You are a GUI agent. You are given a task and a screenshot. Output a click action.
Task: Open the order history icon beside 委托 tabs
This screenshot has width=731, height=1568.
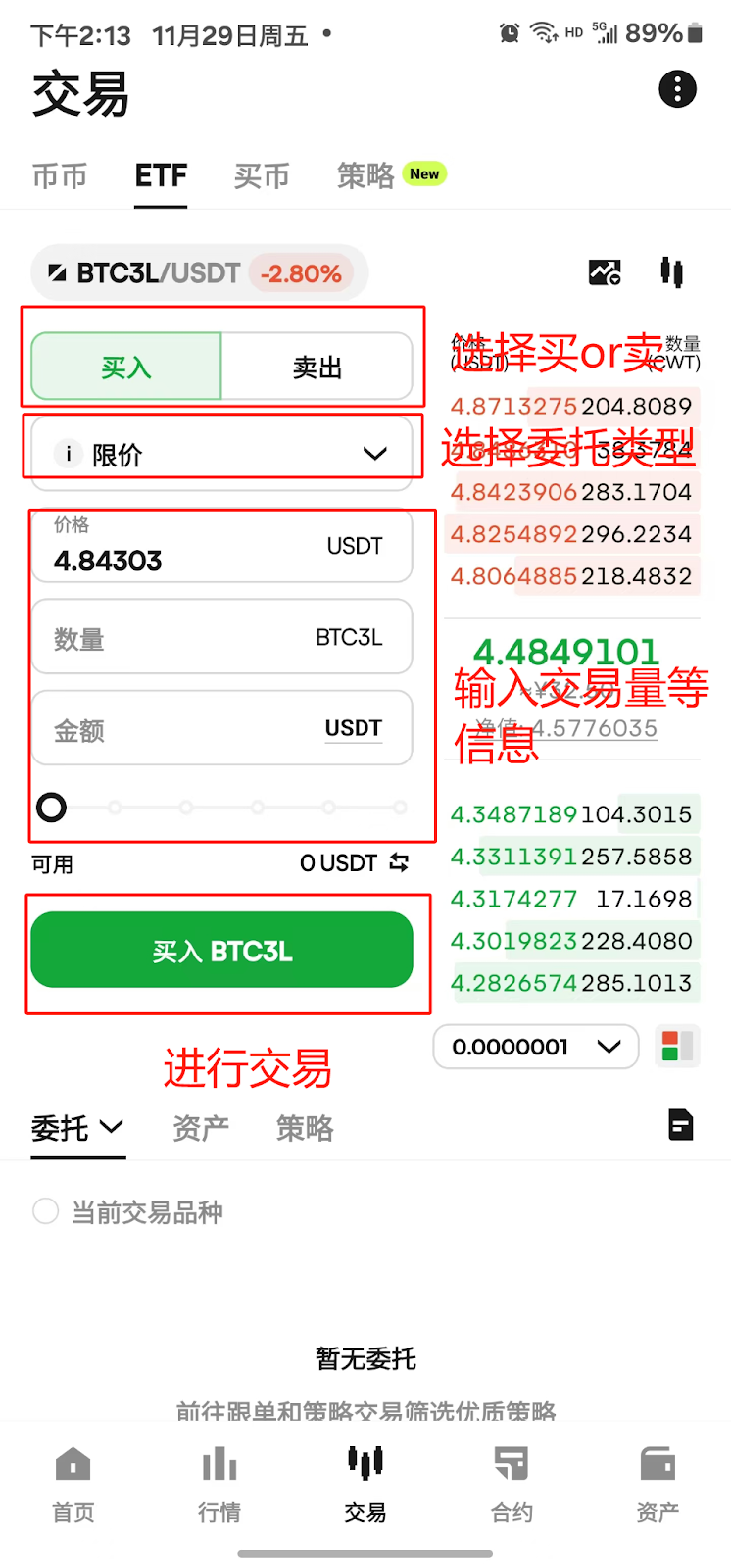680,1125
